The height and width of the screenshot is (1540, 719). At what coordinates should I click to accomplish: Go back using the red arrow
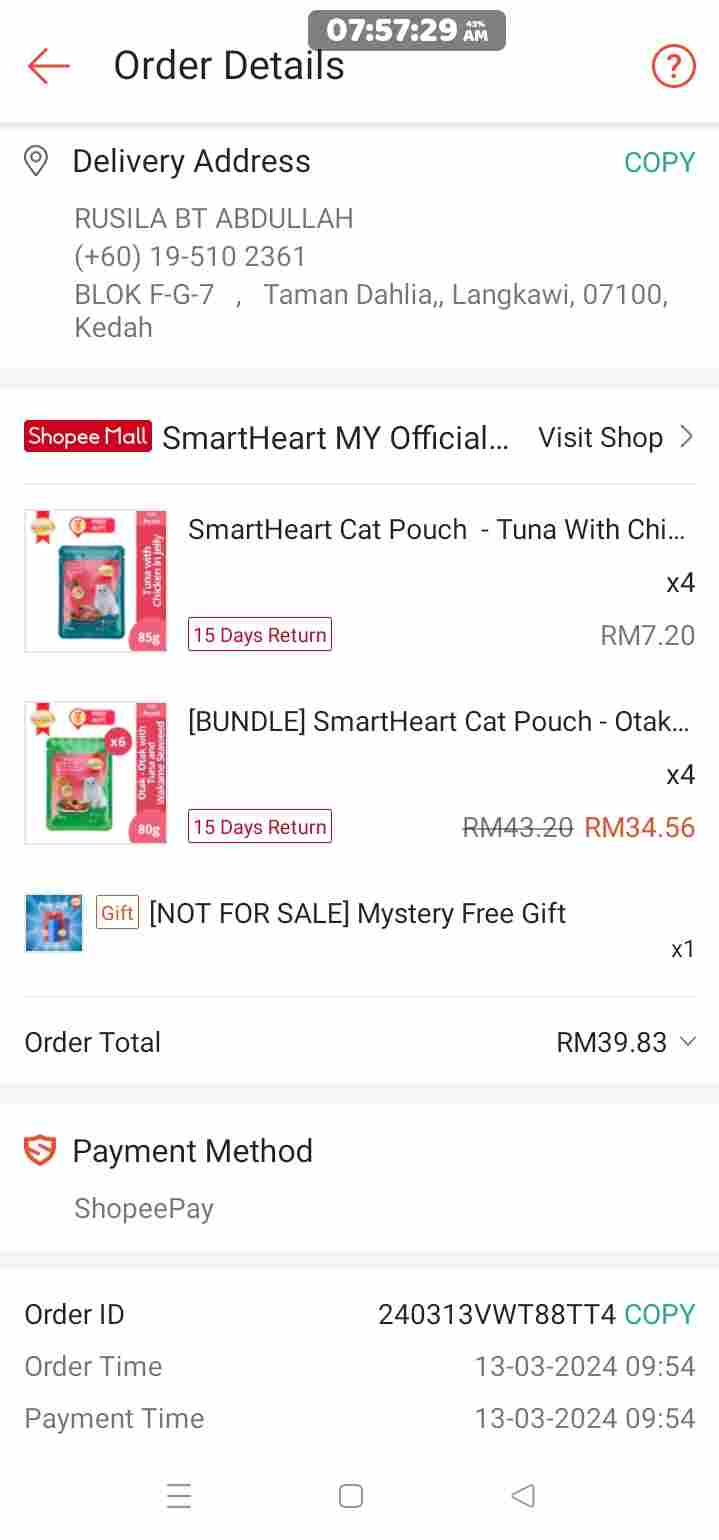pos(48,66)
